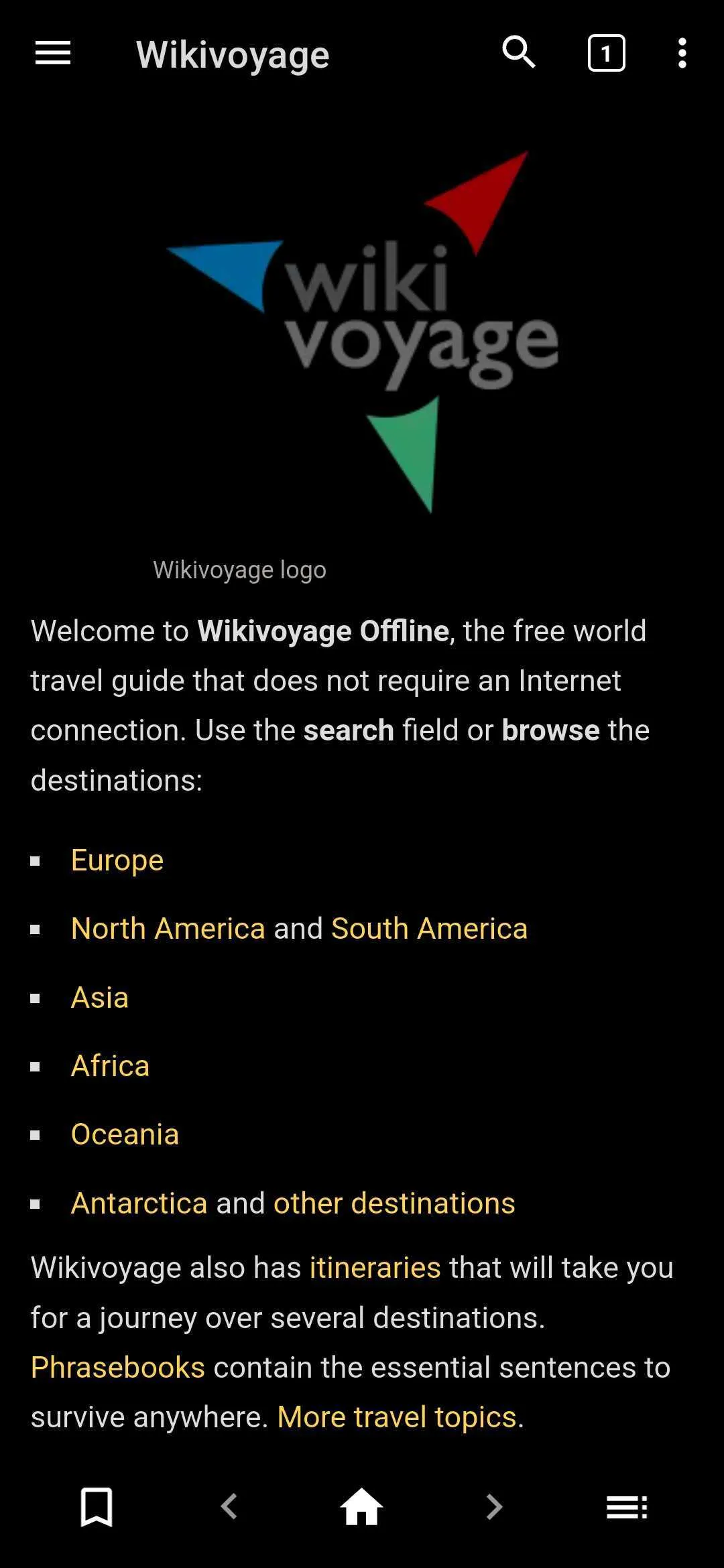Open the tab switcher showing 1
724x1568 pixels.
(x=606, y=53)
